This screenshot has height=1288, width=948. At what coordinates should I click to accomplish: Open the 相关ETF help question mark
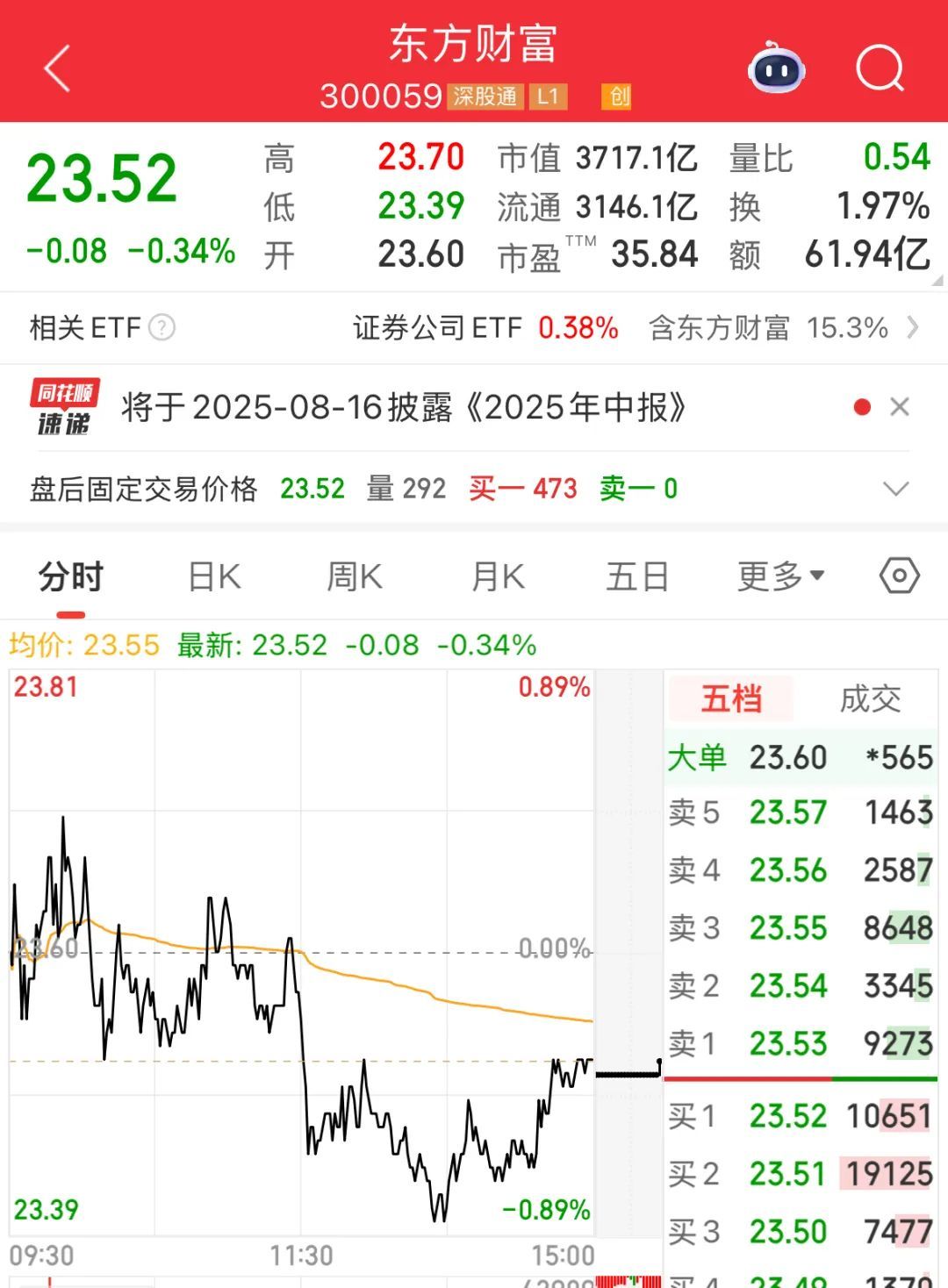point(162,328)
